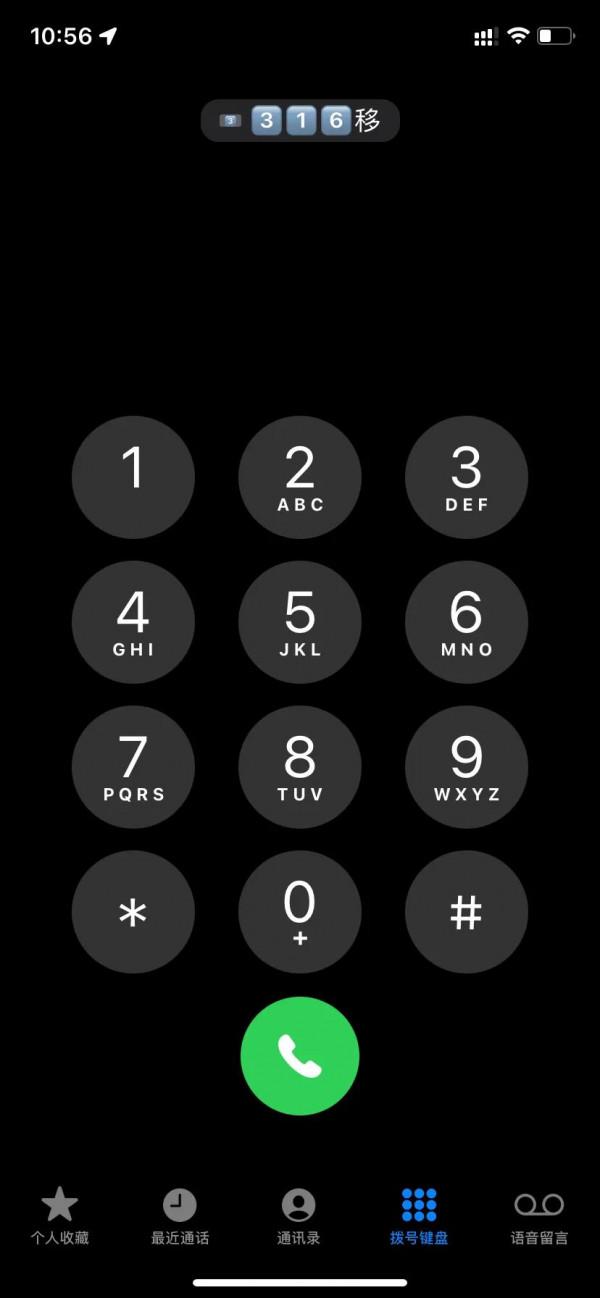This screenshot has width=600, height=1298.
Task: Open the 最近通话 recents tab
Action: [180, 1215]
